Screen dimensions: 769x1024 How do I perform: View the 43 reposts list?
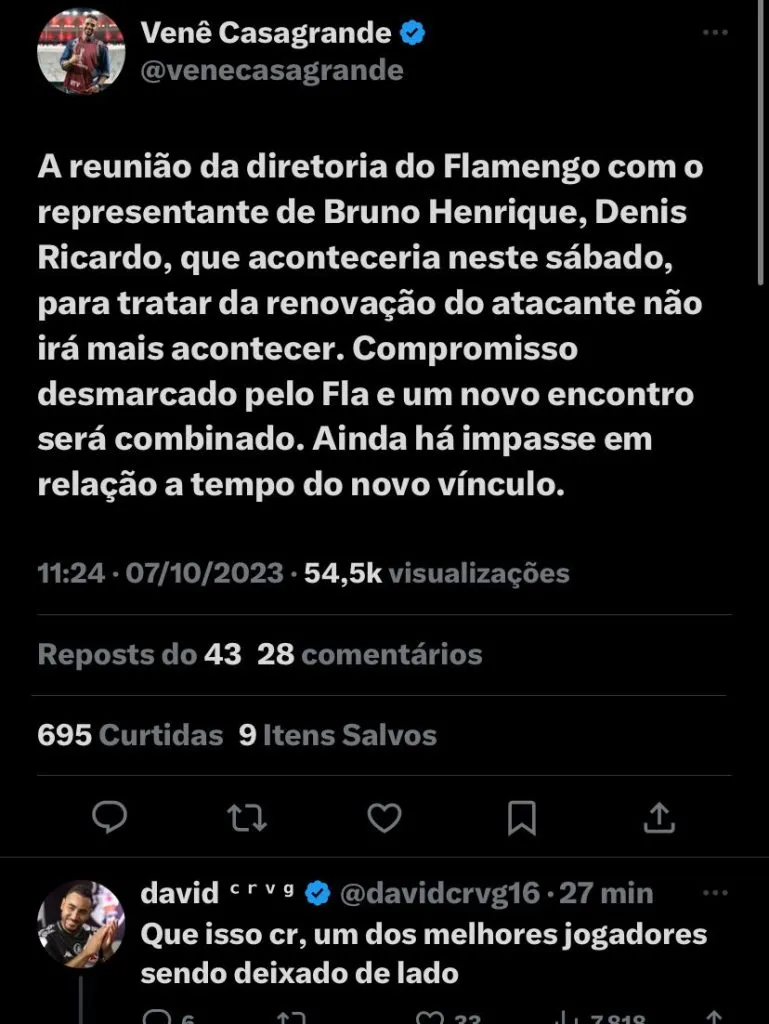pos(139,654)
